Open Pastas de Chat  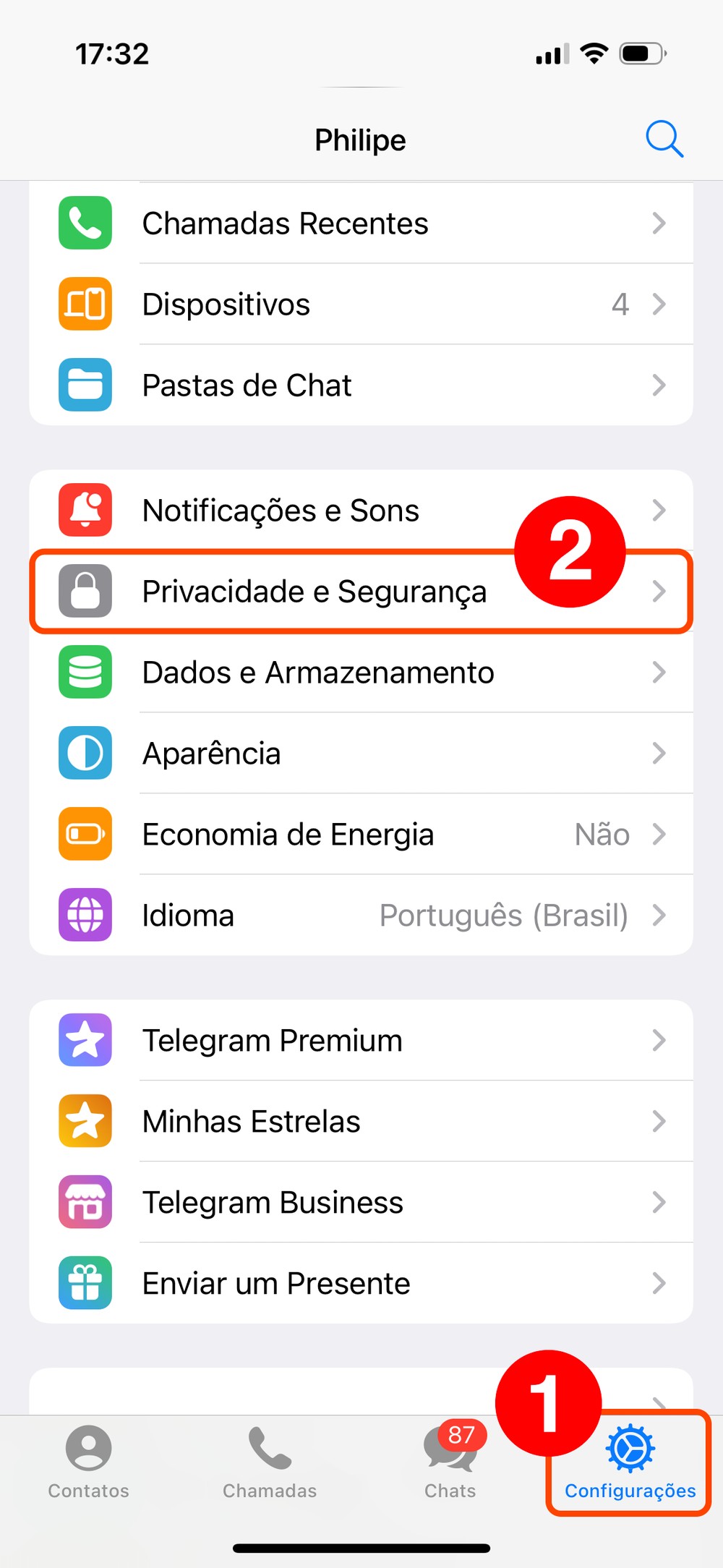[361, 385]
